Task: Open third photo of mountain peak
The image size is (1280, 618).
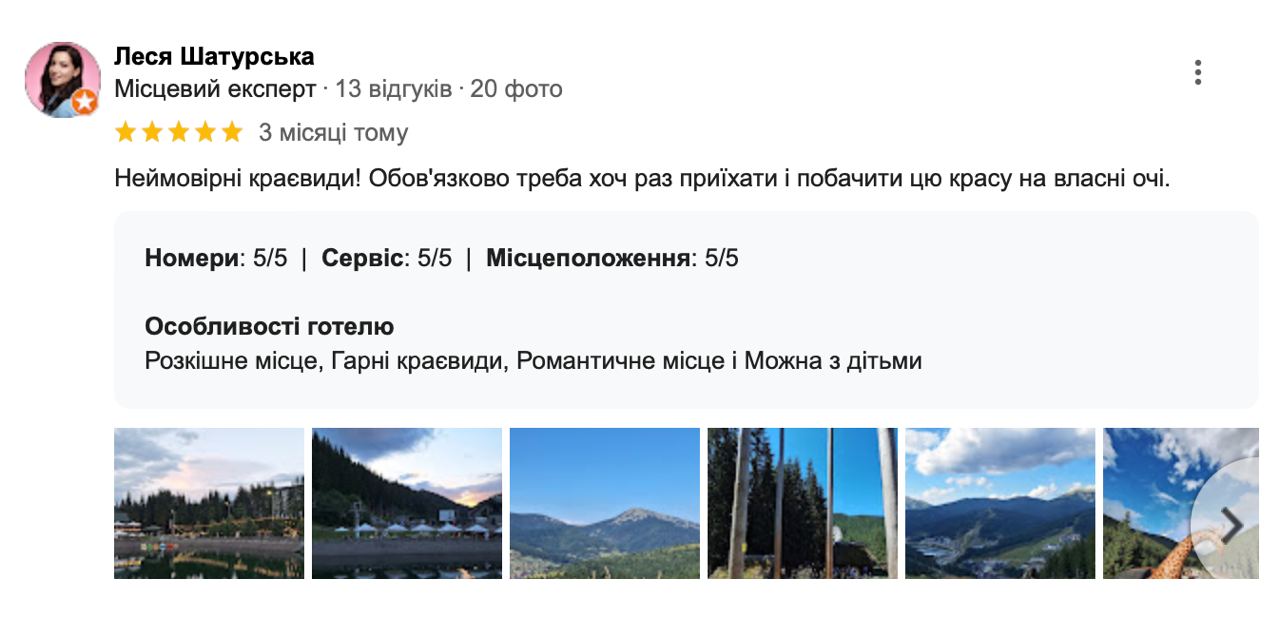Action: coord(605,503)
